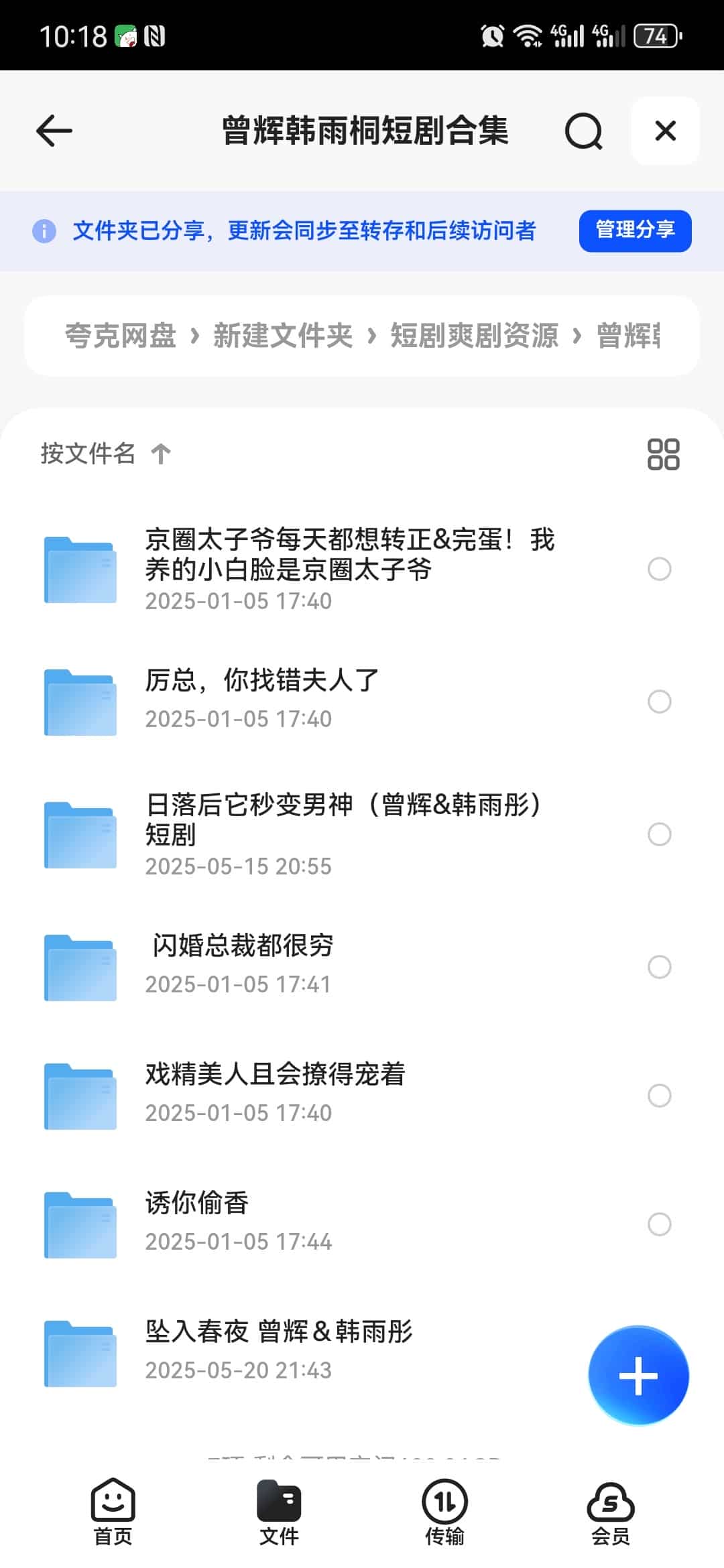Image resolution: width=724 pixels, height=1568 pixels.
Task: Switch to grid view layout
Action: tap(663, 454)
